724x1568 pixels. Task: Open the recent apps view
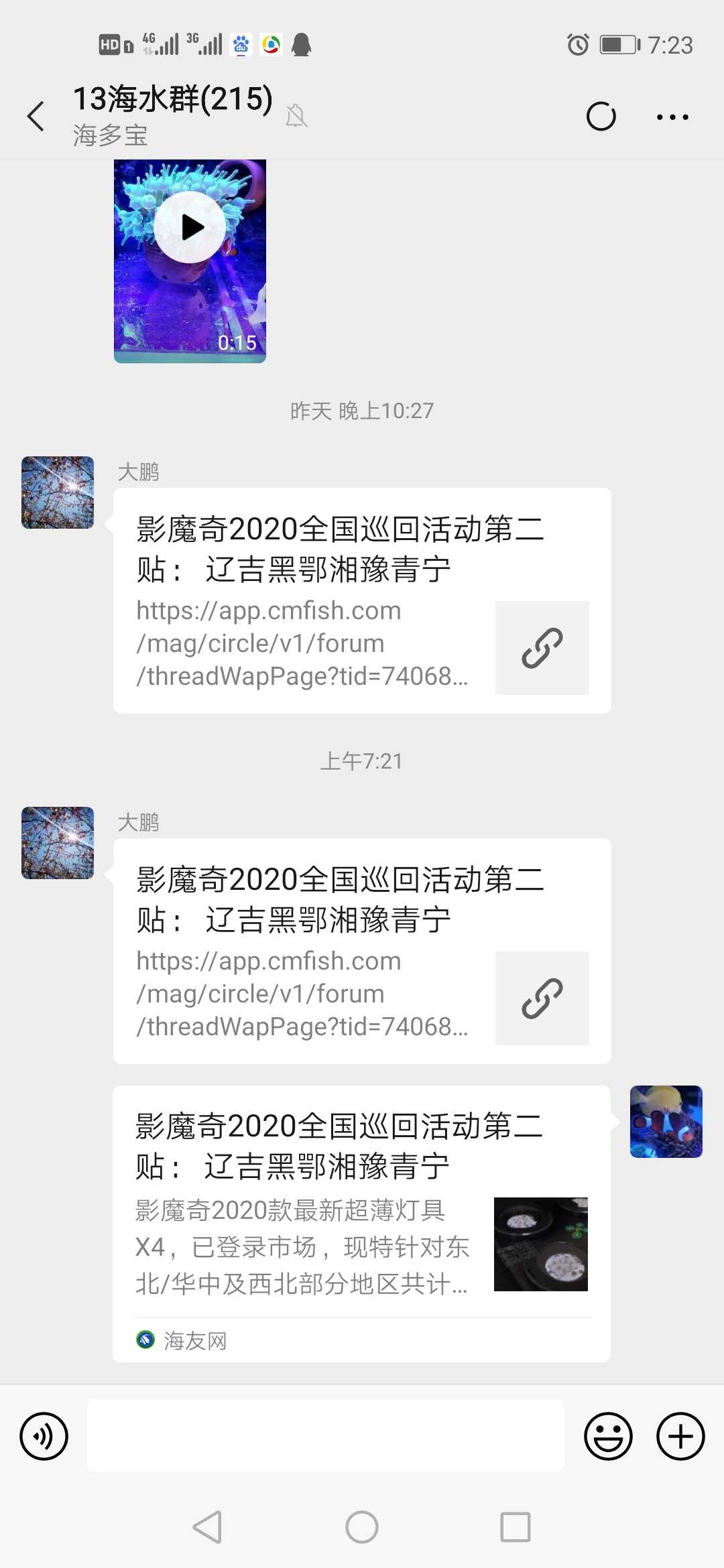coord(516,1527)
